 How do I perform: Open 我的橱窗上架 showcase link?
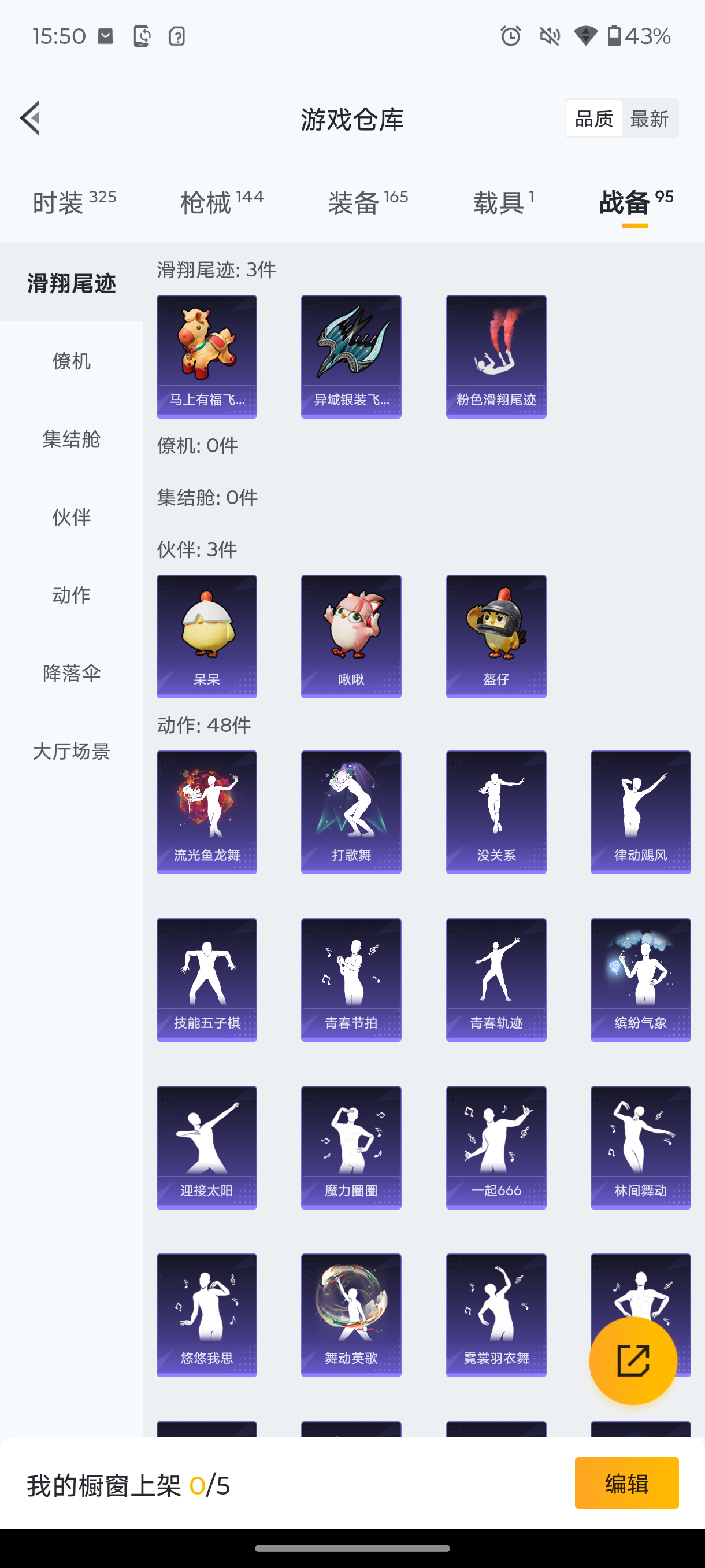click(129, 1484)
